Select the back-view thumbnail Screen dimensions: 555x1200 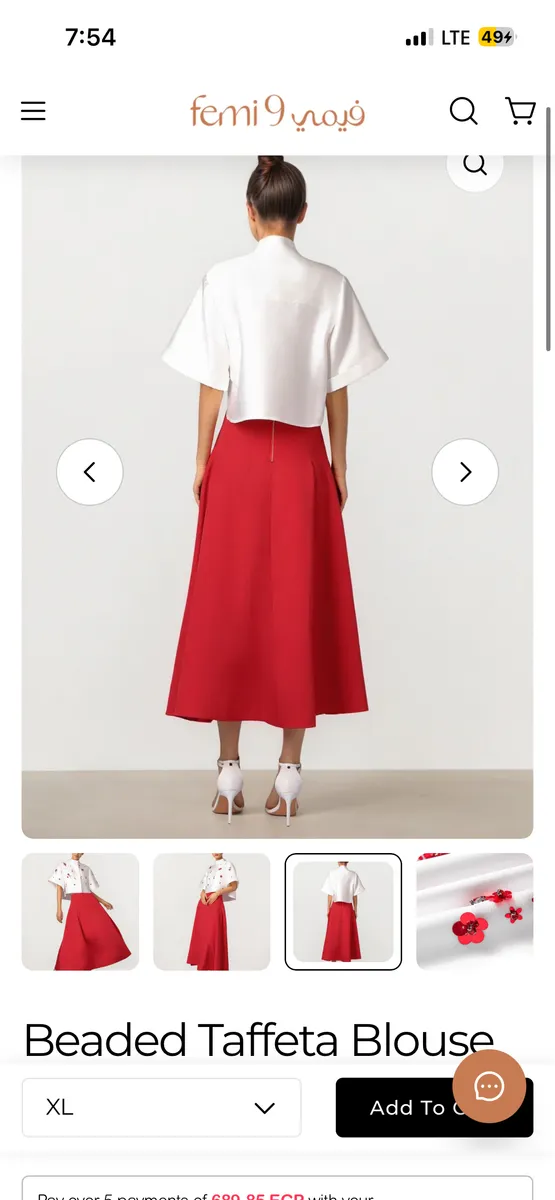pos(343,912)
